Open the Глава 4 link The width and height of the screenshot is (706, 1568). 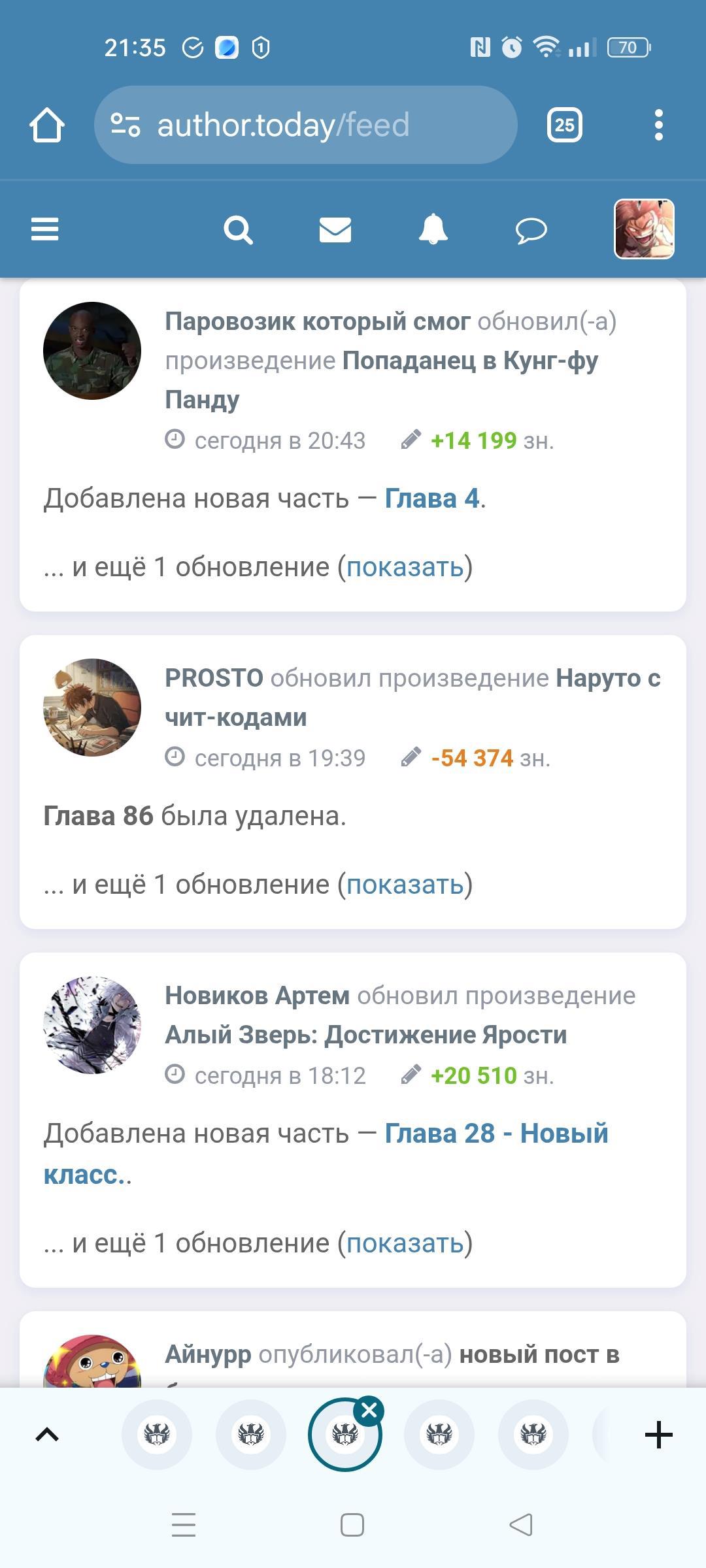click(x=431, y=498)
